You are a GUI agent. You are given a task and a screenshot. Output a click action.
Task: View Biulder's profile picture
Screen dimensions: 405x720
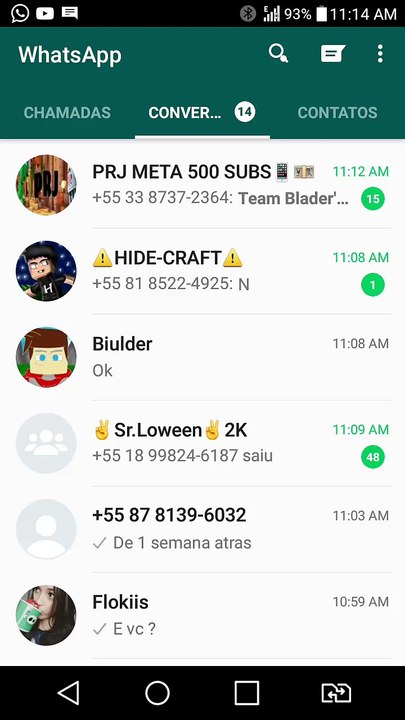pyautogui.click(x=46, y=357)
